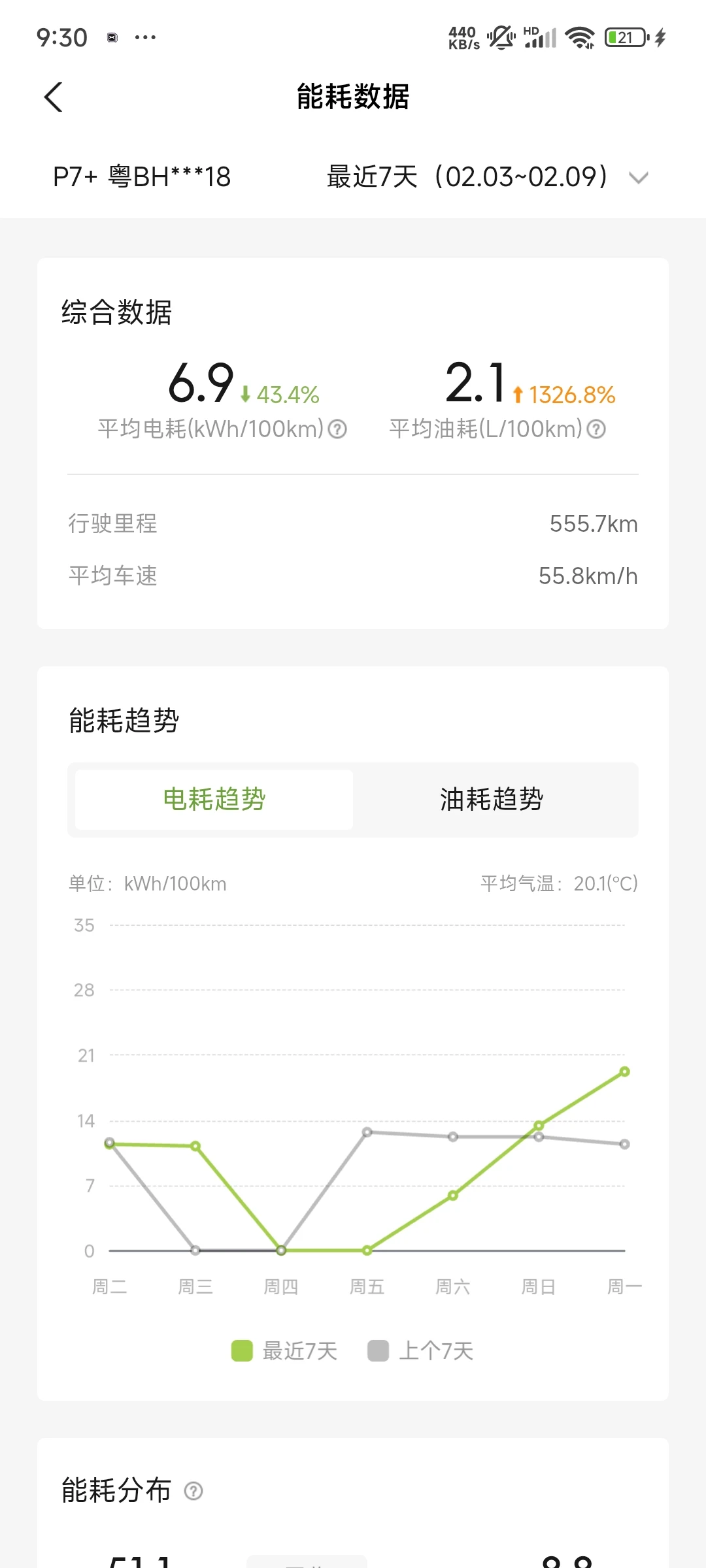
Task: Go back from the 能耗数据 page
Action: [54, 97]
